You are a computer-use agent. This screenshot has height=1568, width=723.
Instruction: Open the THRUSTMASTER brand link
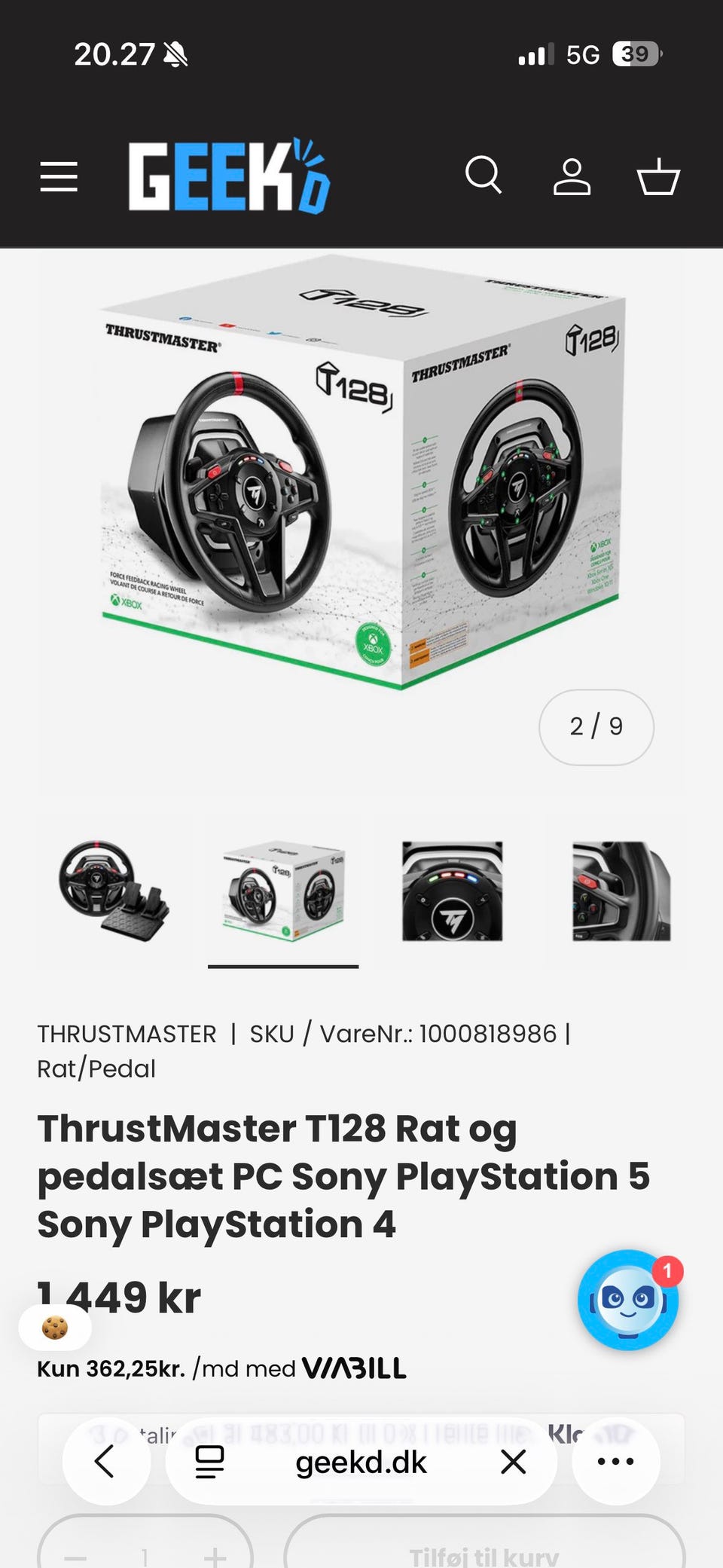click(127, 1034)
